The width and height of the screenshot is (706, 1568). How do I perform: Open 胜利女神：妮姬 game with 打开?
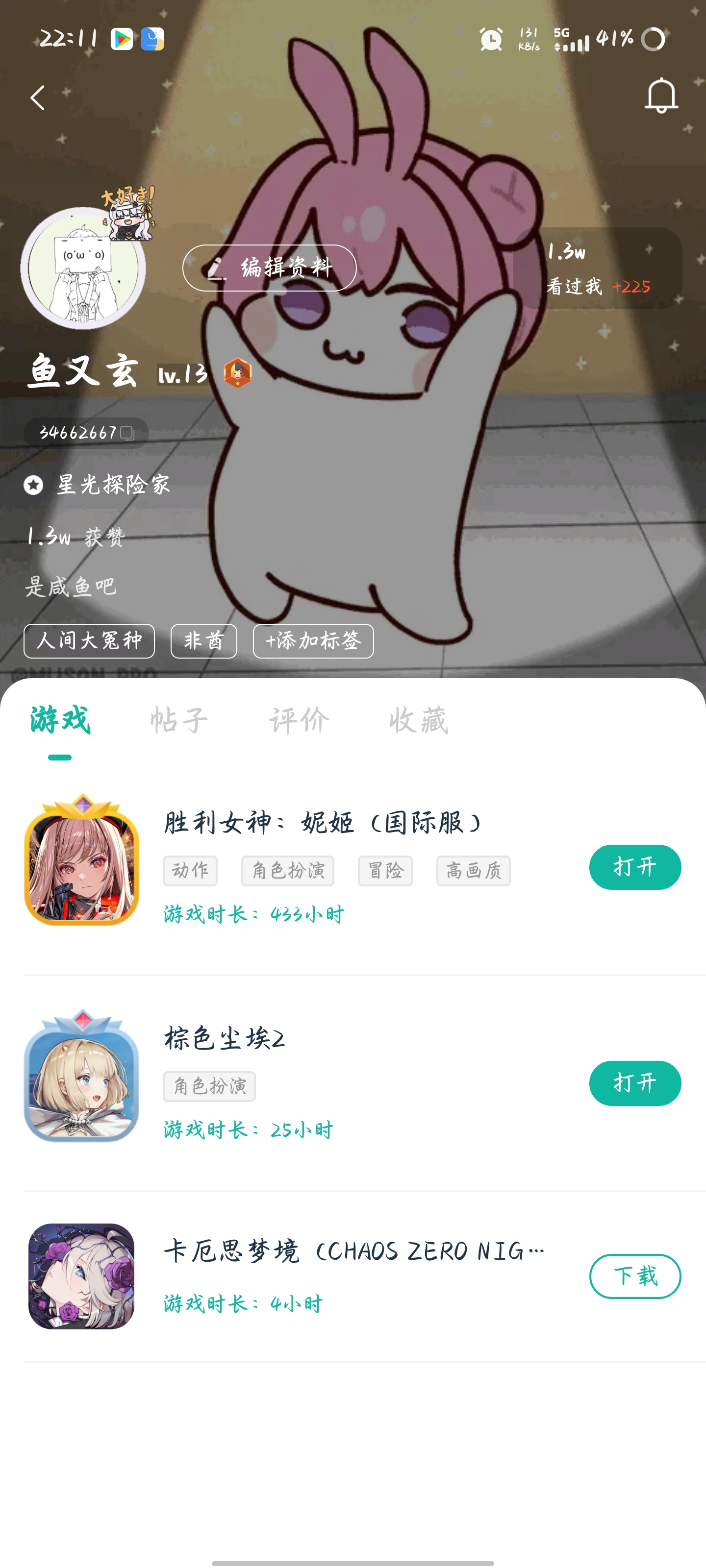tap(635, 867)
